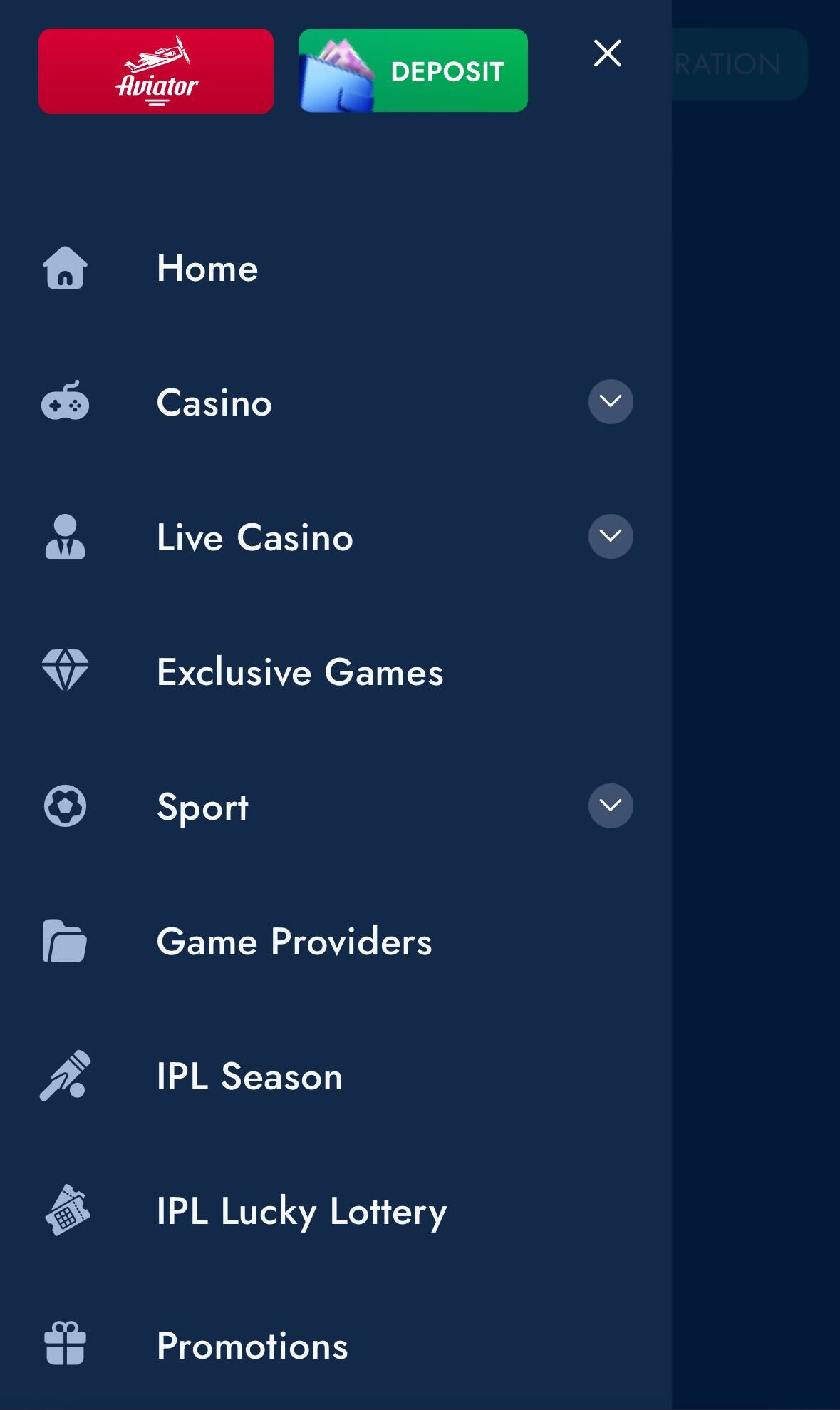Close the navigation menu with the X
Viewport: 840px width, 1410px height.
[x=607, y=53]
